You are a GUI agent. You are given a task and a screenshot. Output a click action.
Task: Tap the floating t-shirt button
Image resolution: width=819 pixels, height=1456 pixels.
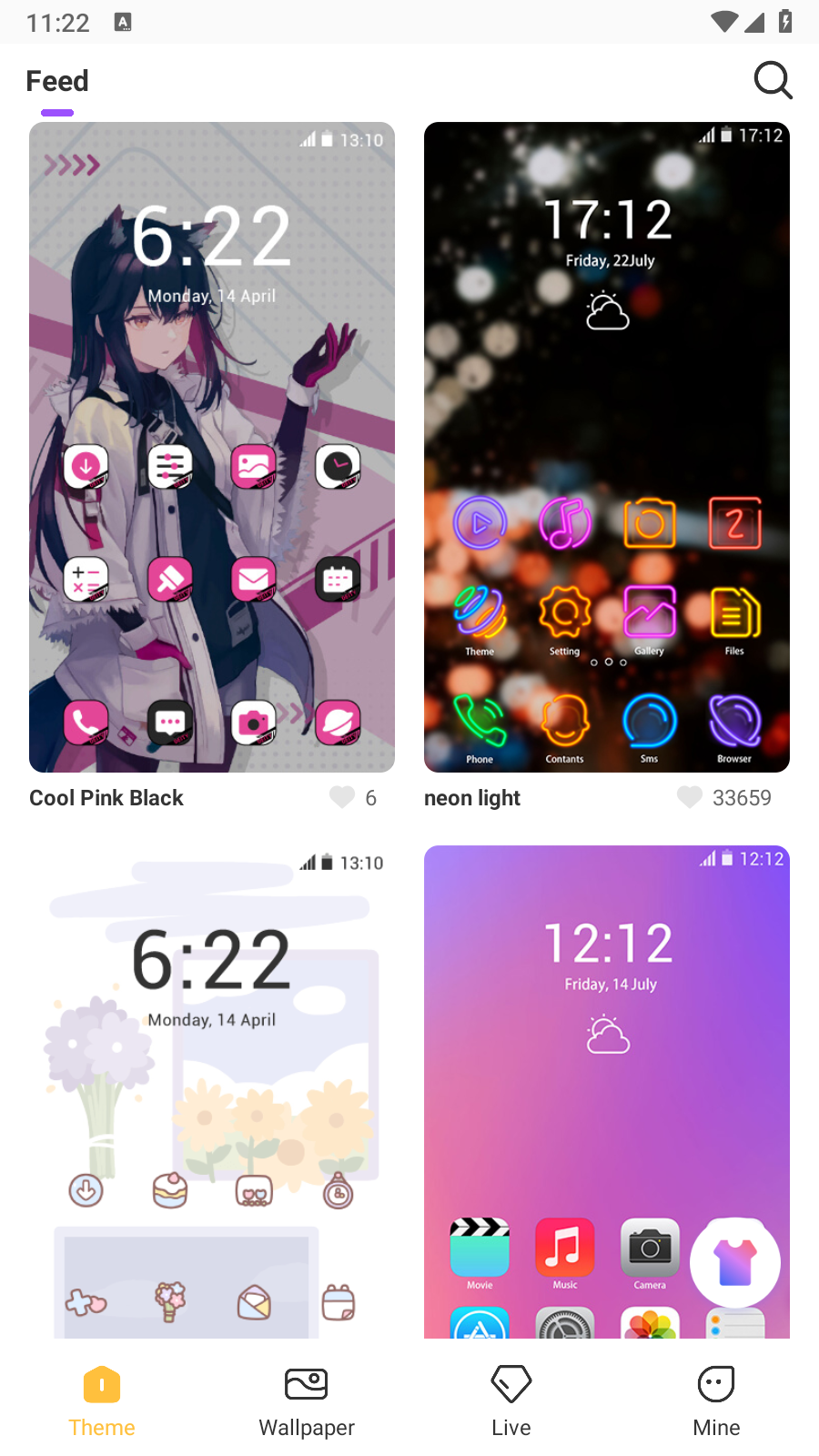click(735, 1263)
